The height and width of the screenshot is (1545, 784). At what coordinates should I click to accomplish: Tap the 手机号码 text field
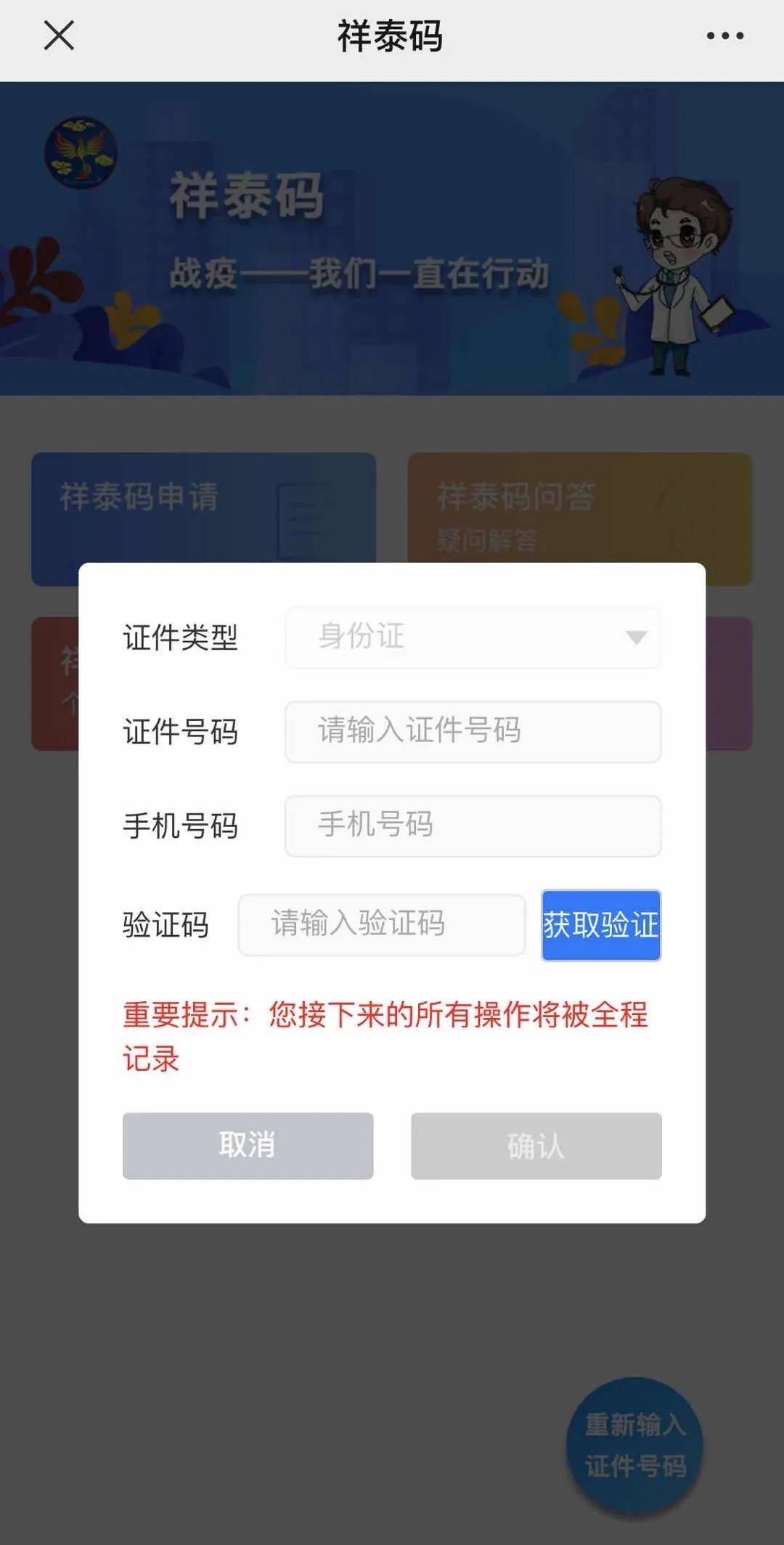click(473, 826)
